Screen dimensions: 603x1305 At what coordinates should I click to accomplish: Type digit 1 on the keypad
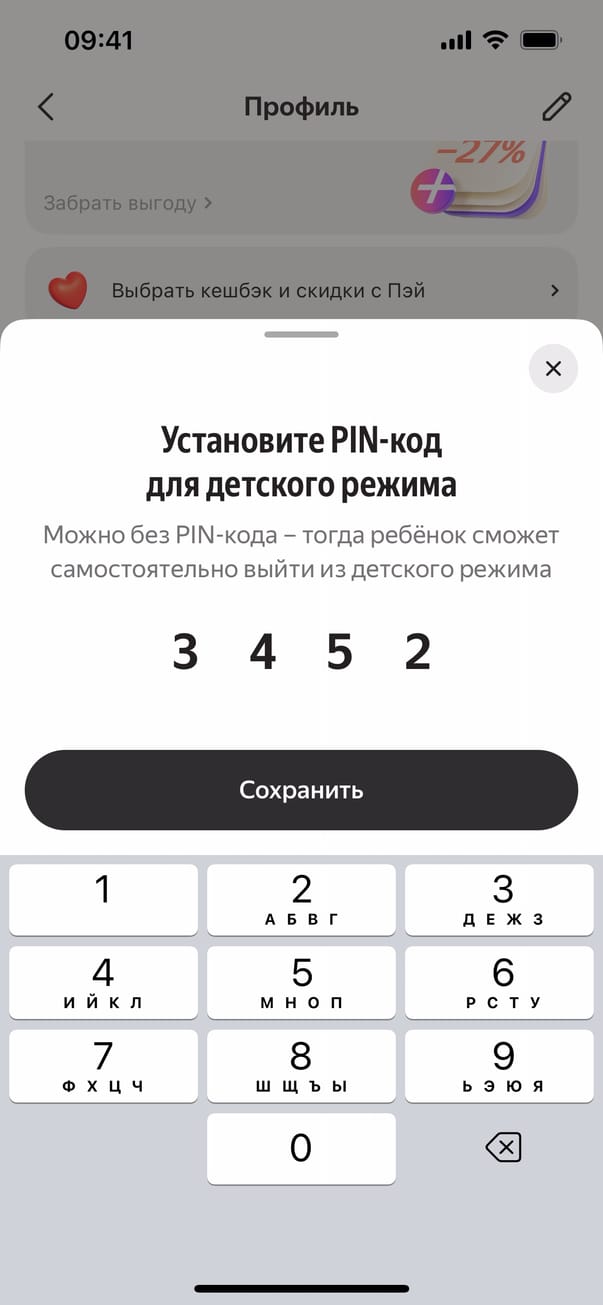103,899
